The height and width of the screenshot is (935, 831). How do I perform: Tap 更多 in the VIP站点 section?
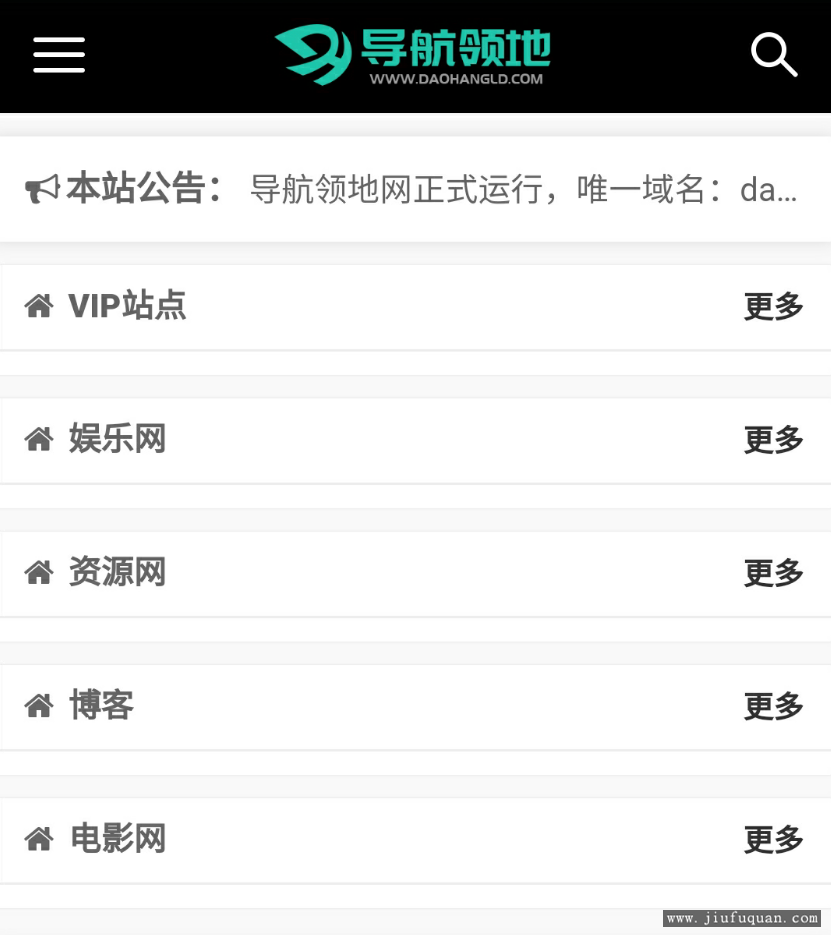click(773, 307)
